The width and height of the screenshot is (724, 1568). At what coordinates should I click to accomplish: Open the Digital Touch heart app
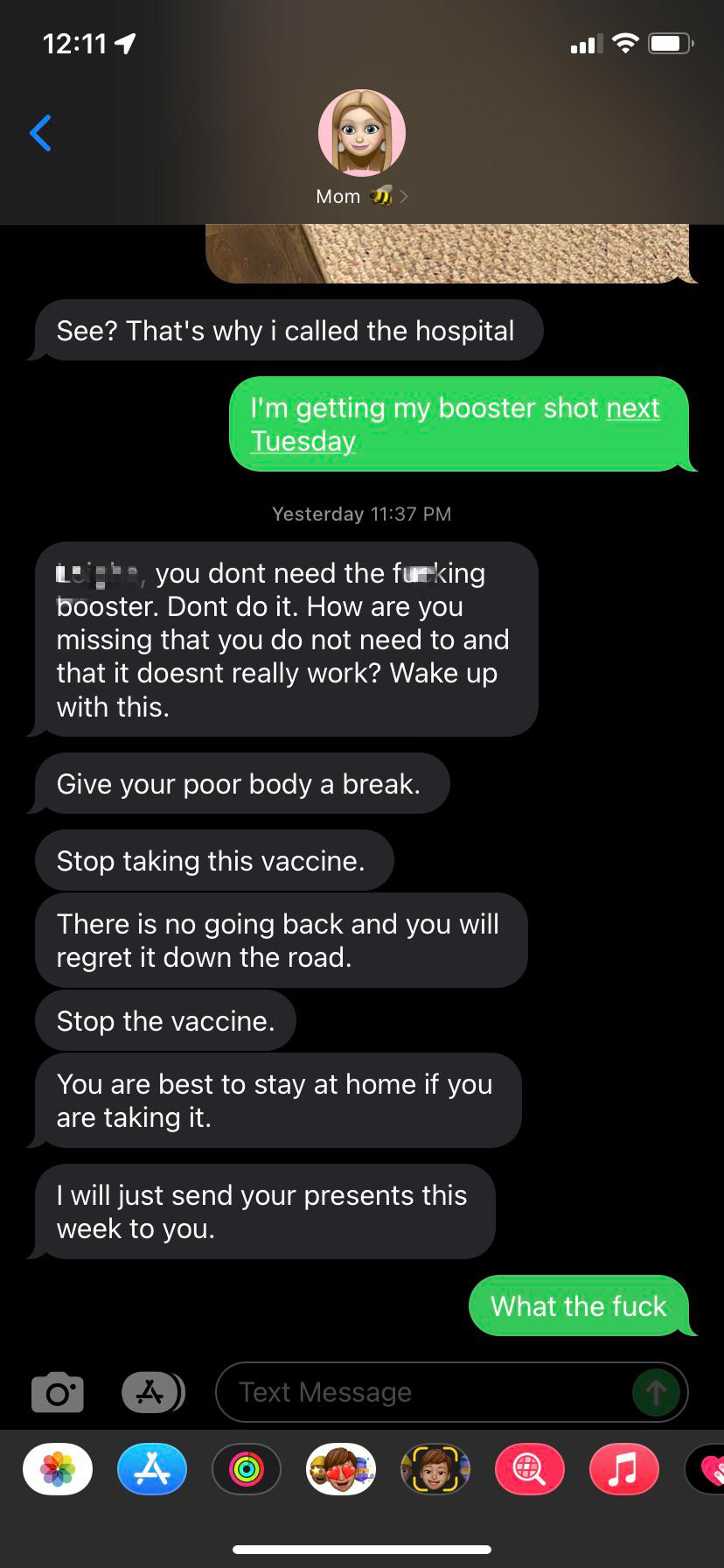(708, 1469)
